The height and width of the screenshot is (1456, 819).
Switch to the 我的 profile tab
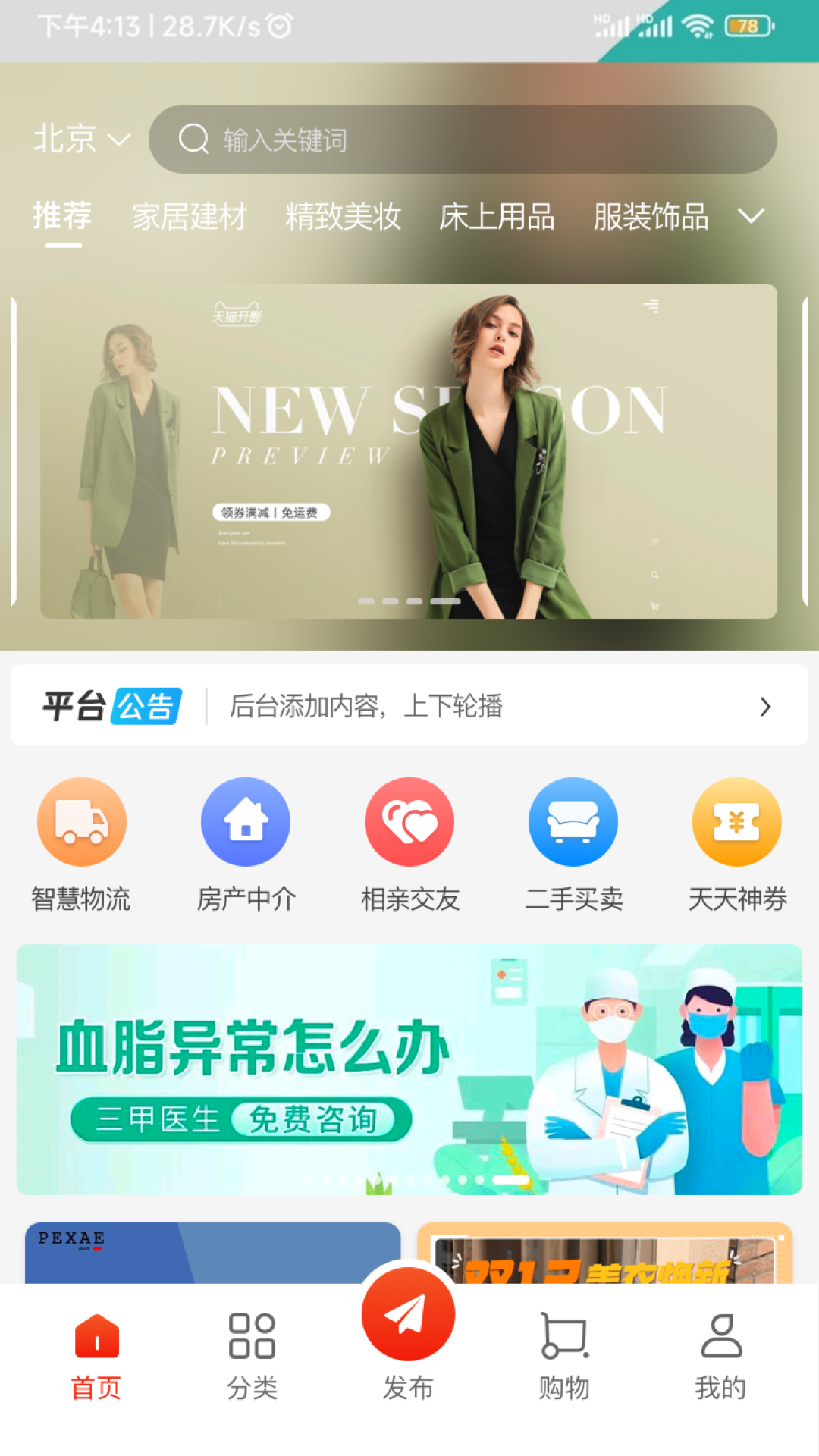[x=720, y=1357]
